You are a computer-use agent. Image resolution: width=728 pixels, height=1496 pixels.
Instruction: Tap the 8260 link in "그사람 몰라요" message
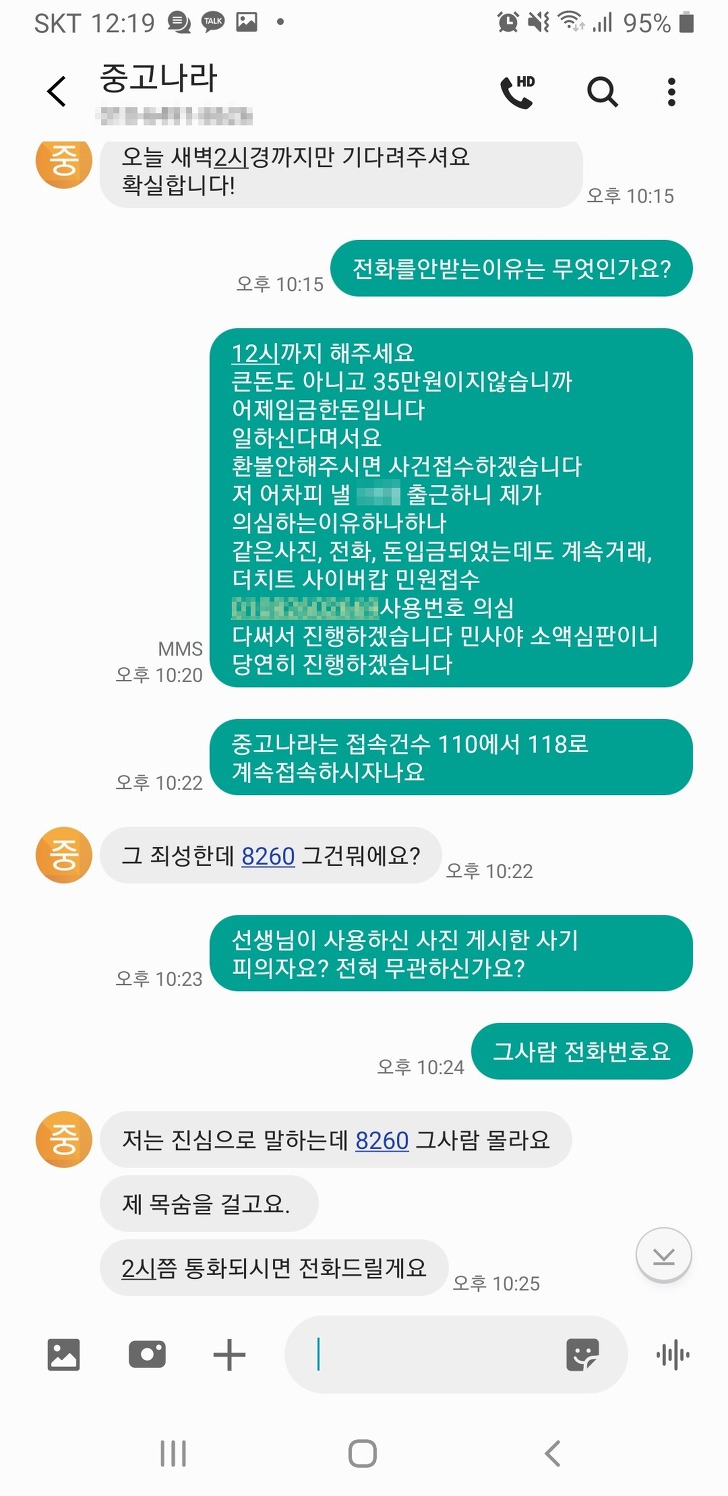coord(382,1140)
